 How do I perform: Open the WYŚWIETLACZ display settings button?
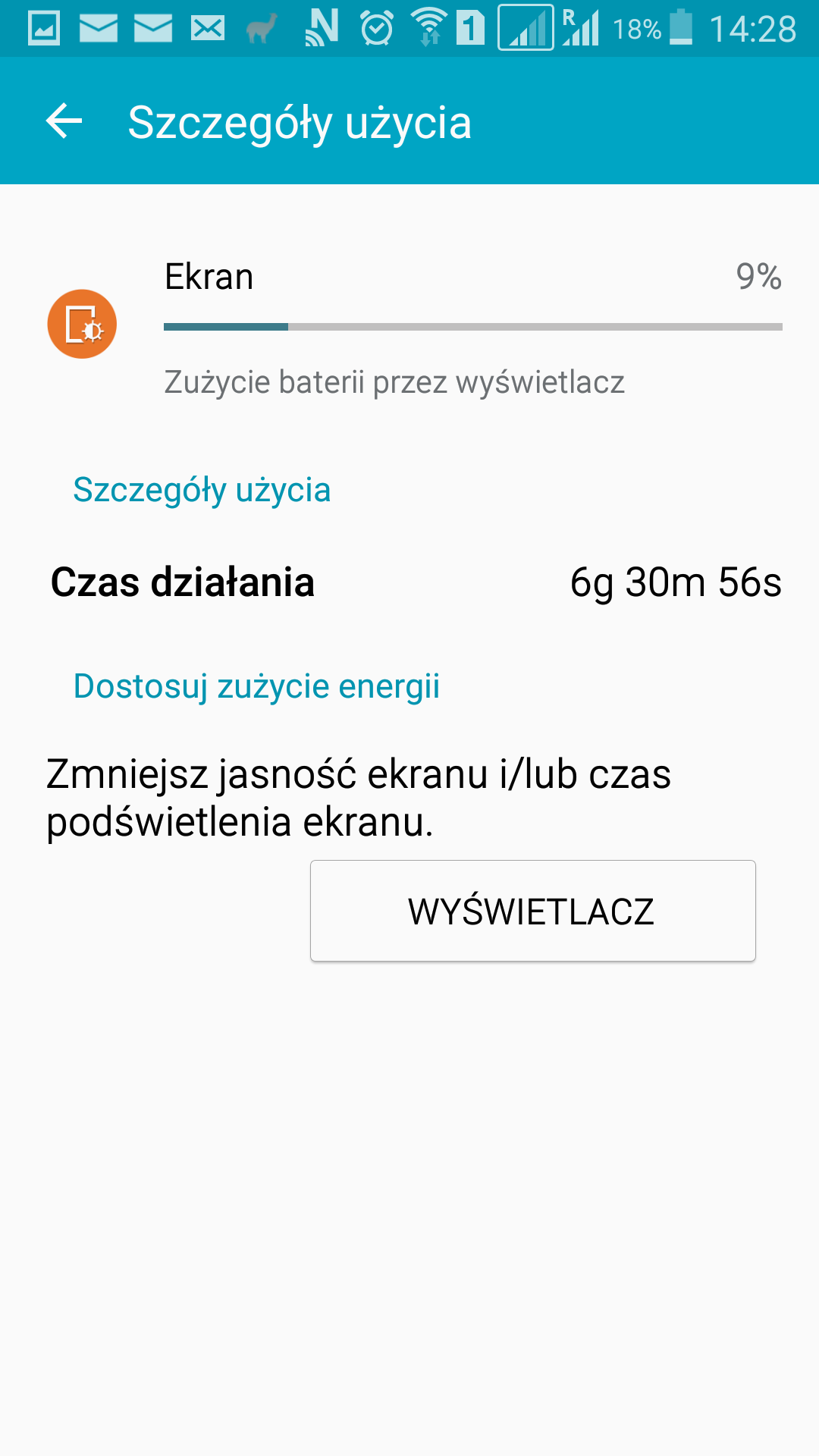(532, 911)
